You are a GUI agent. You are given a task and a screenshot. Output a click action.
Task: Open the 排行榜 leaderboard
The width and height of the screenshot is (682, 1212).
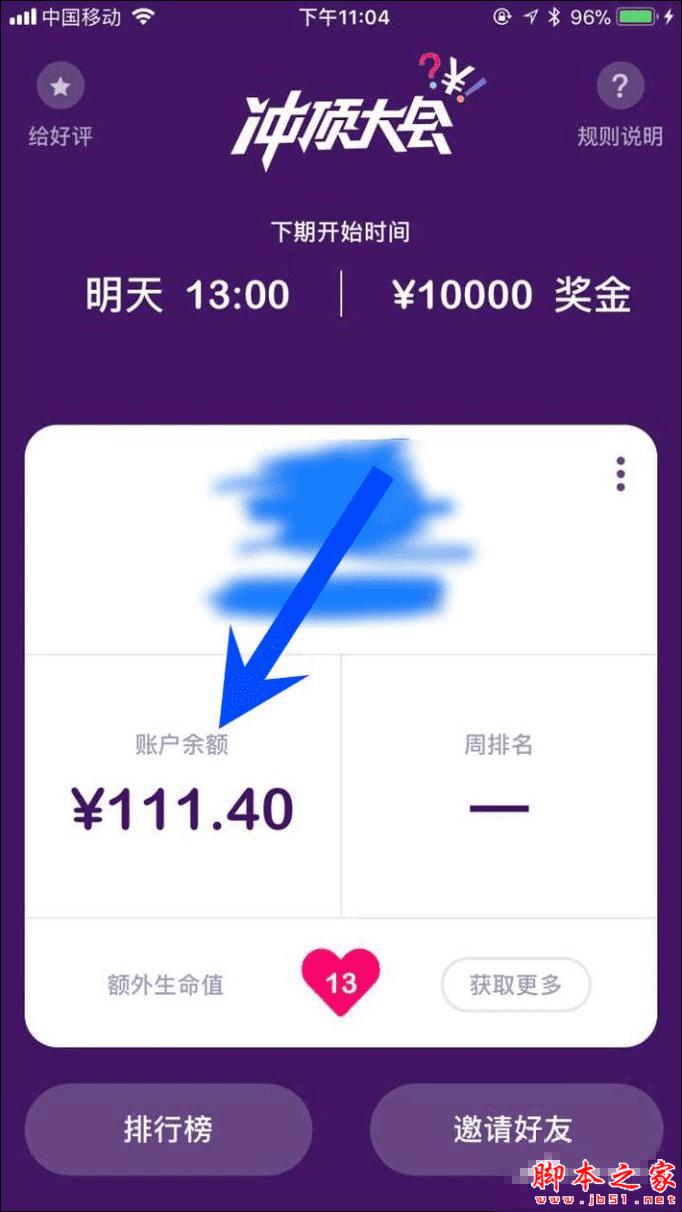tap(168, 1131)
